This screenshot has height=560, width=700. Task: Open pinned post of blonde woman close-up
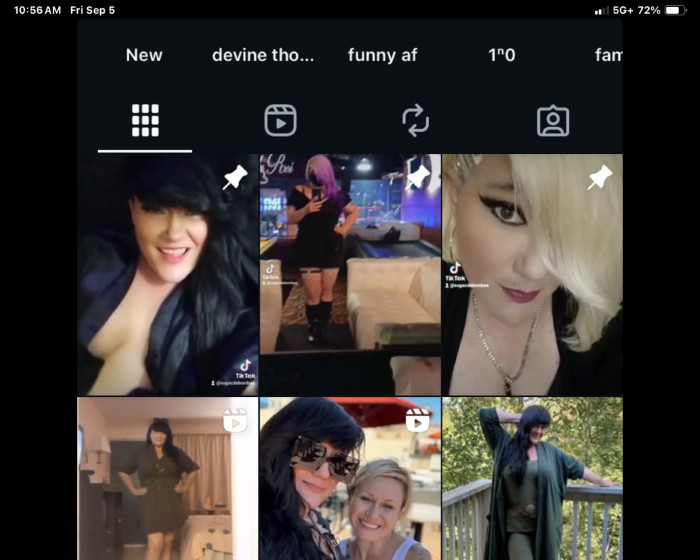(x=532, y=275)
